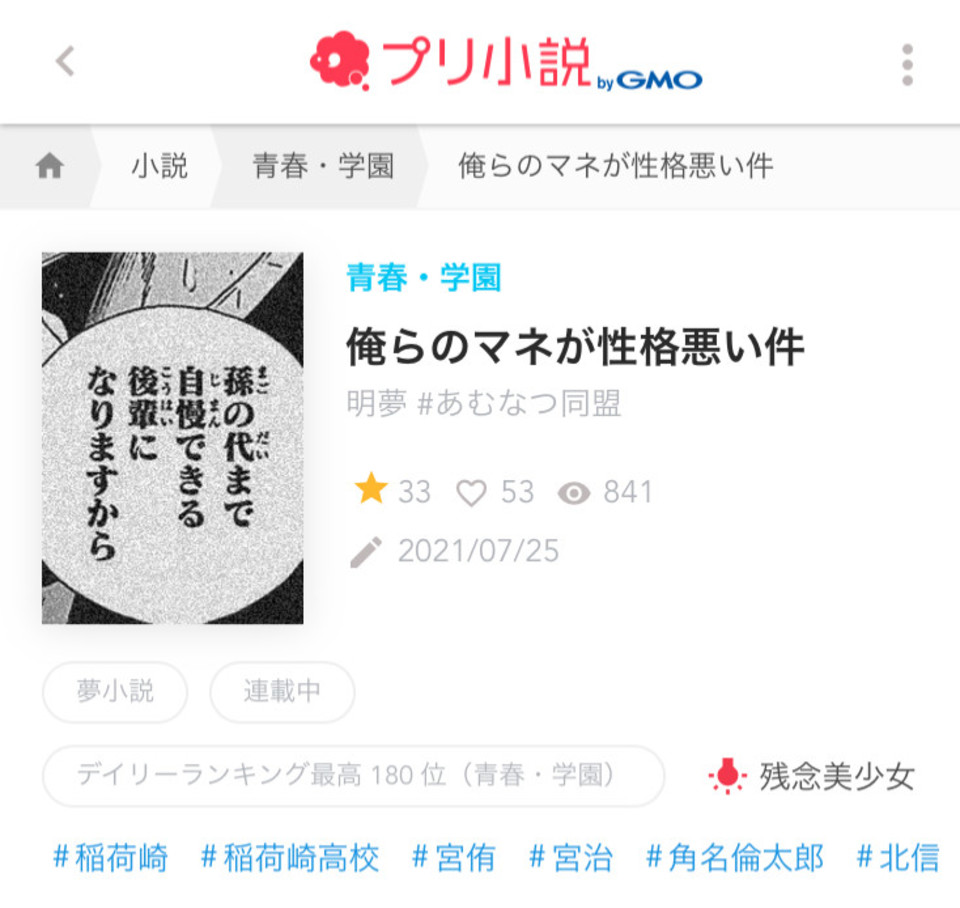The height and width of the screenshot is (908, 960).
Task: Tap the 連載中 chip
Action: pyautogui.click(x=282, y=692)
